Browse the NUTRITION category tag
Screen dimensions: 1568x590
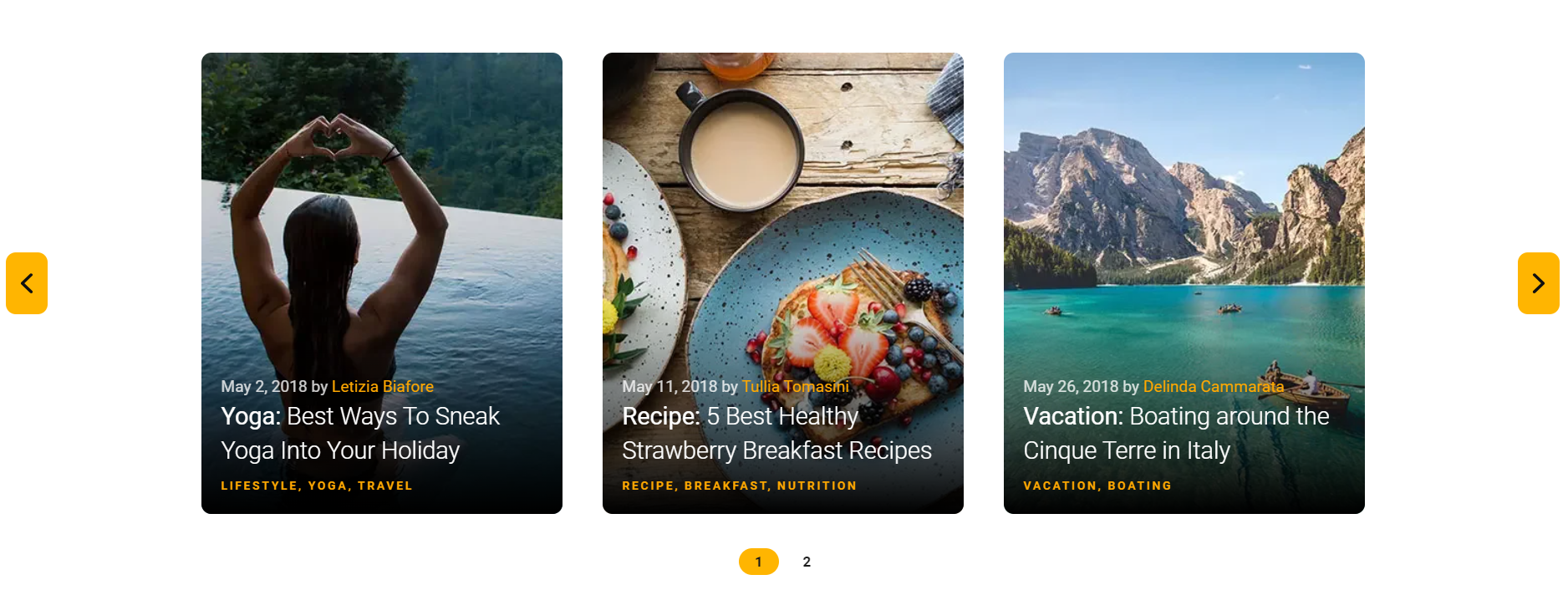[817, 486]
